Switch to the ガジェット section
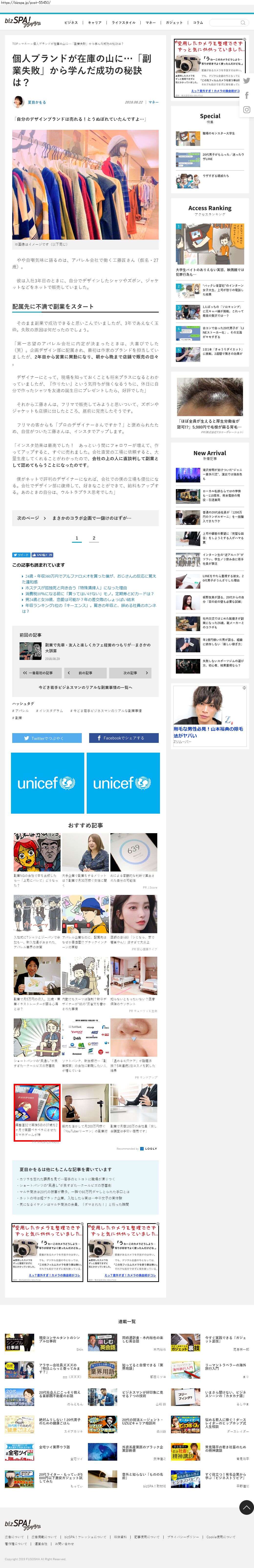254x1568 pixels. 174,22
